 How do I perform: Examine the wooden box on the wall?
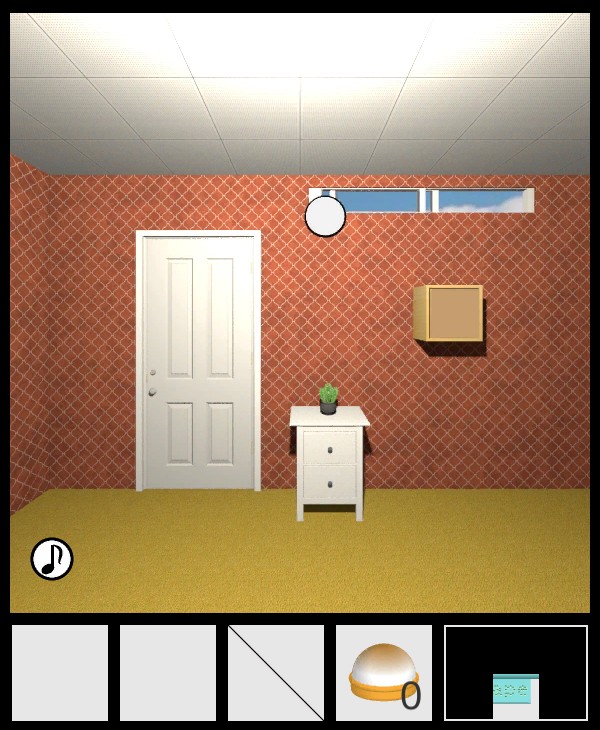(449, 313)
